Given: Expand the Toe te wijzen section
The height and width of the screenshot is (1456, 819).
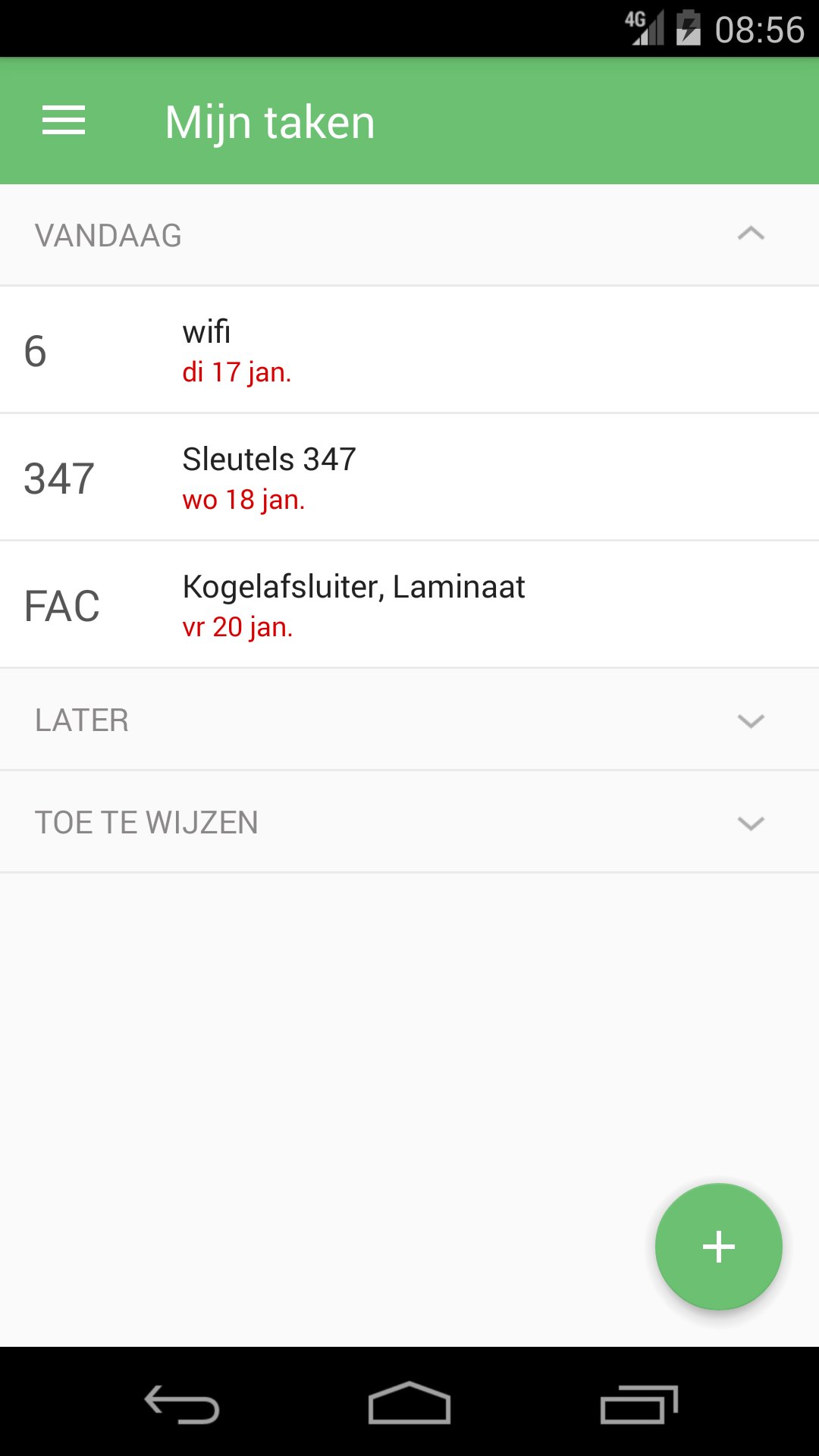Looking at the screenshot, I should (x=750, y=822).
